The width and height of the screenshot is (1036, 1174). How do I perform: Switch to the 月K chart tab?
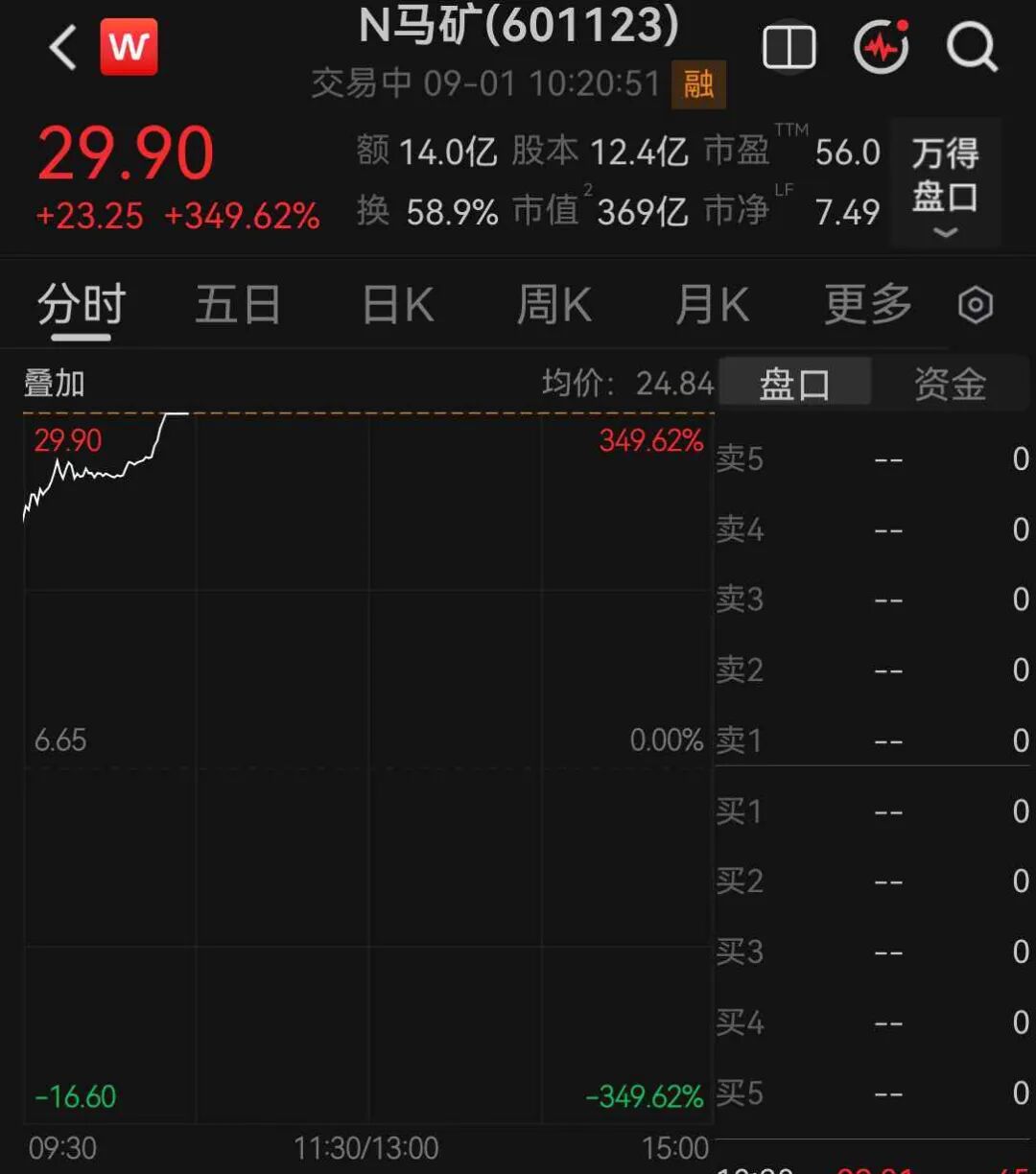[712, 305]
